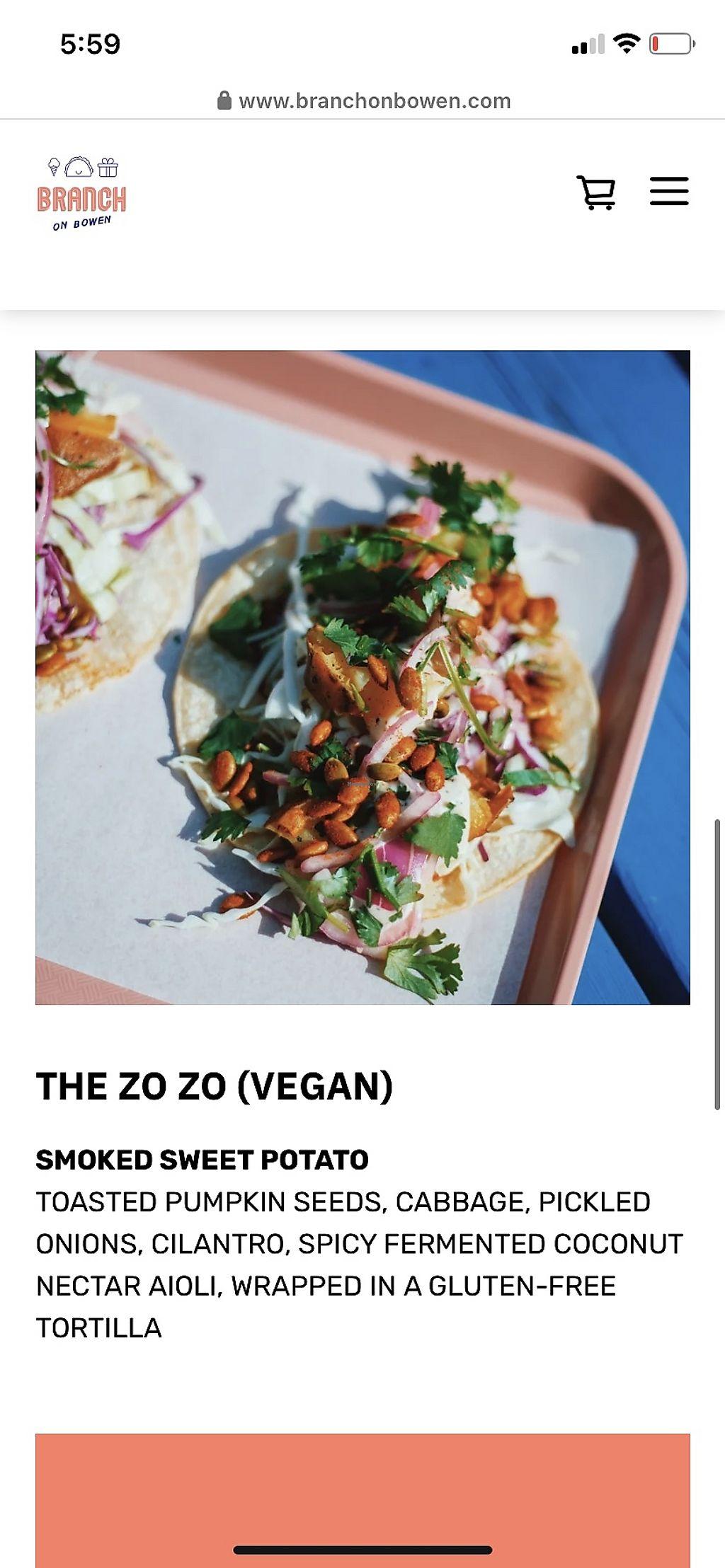
Task: Tap the Branch on Bowen logo
Action: tap(82, 194)
